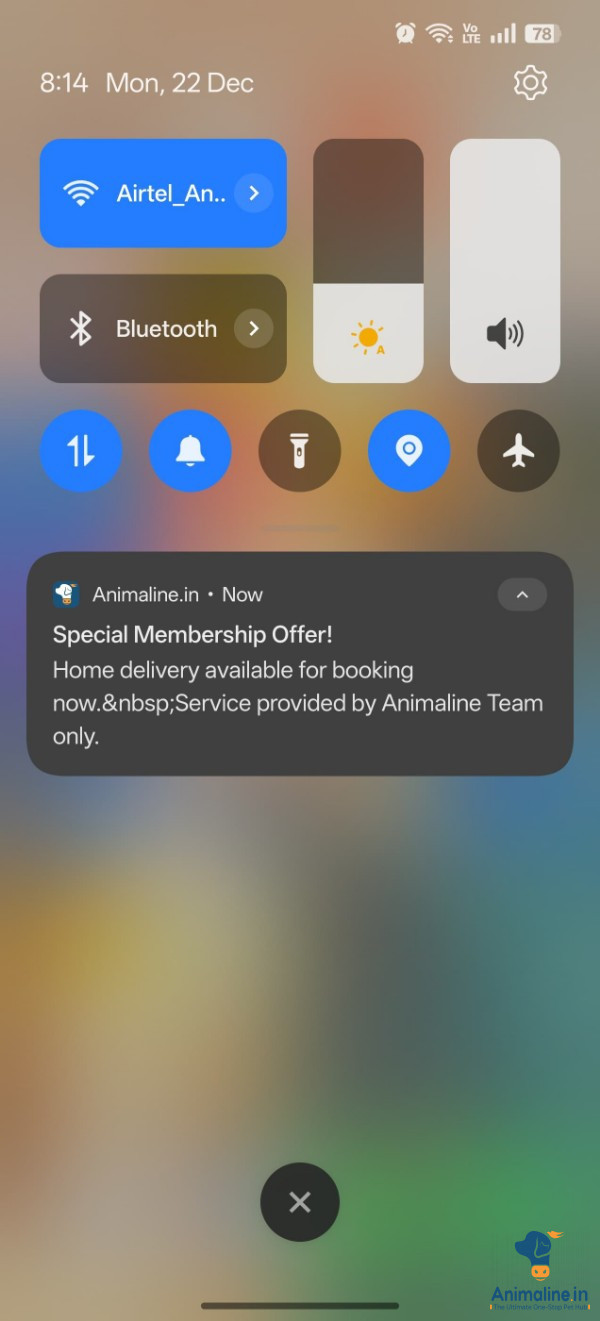Image resolution: width=600 pixels, height=1321 pixels.
Task: Tap the brightness slider
Action: point(368,262)
